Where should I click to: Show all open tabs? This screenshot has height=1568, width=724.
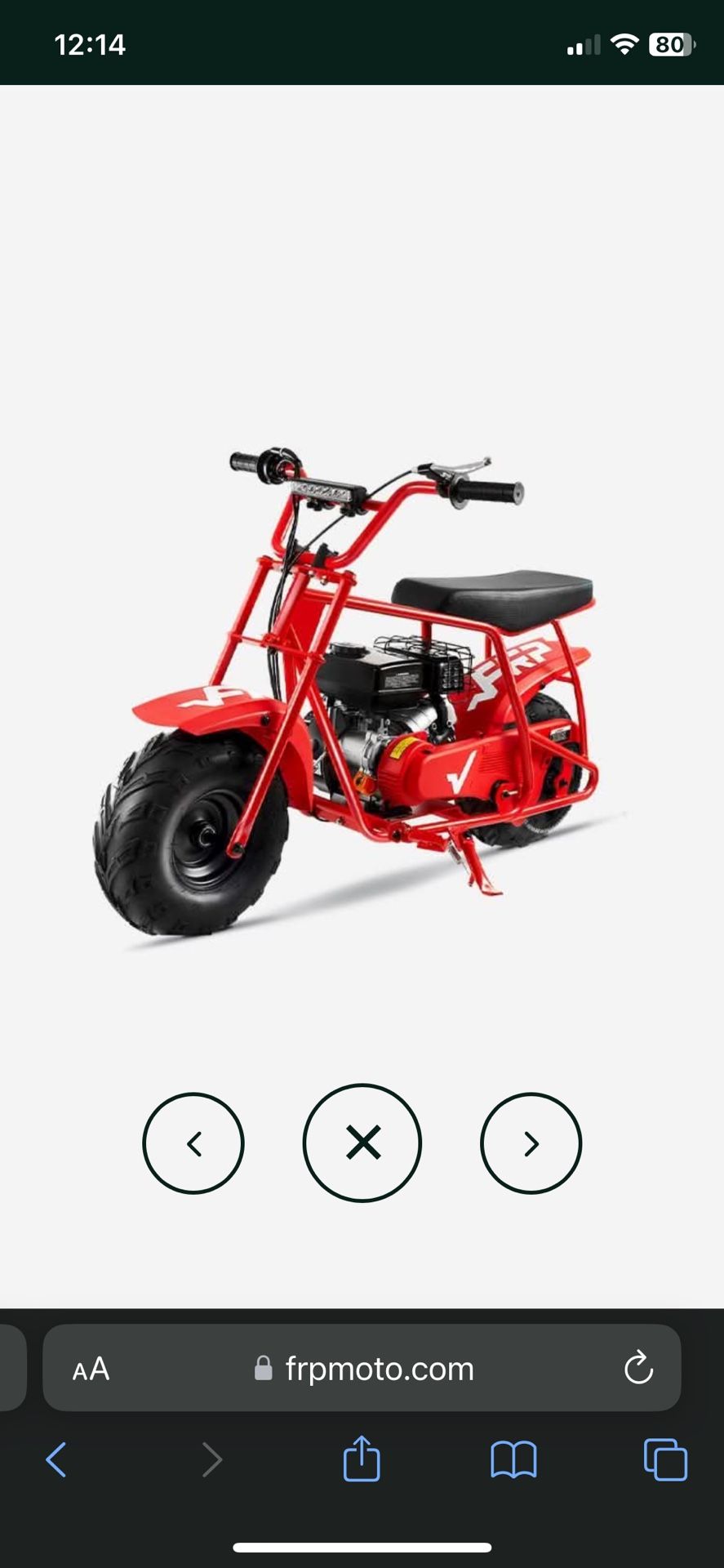(665, 1459)
